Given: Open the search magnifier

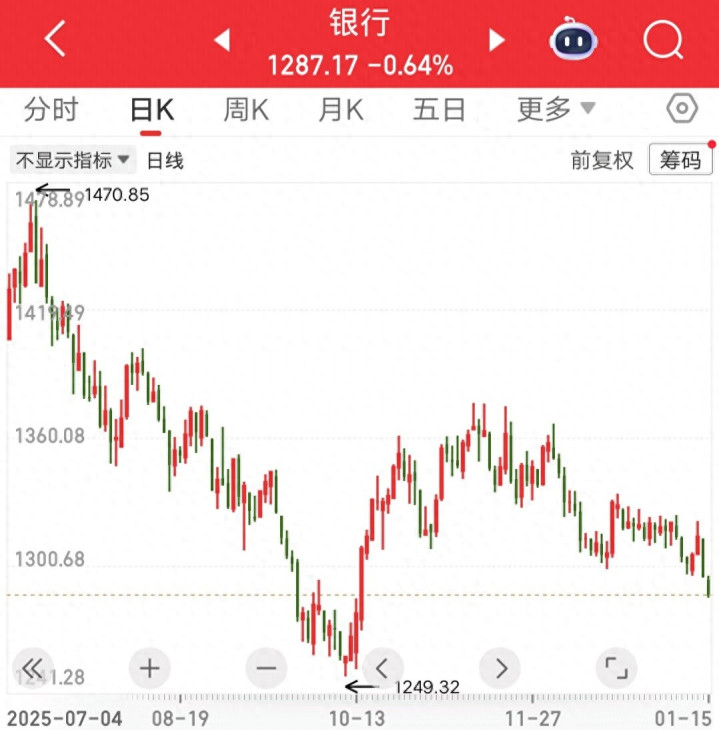Looking at the screenshot, I should 663,40.
